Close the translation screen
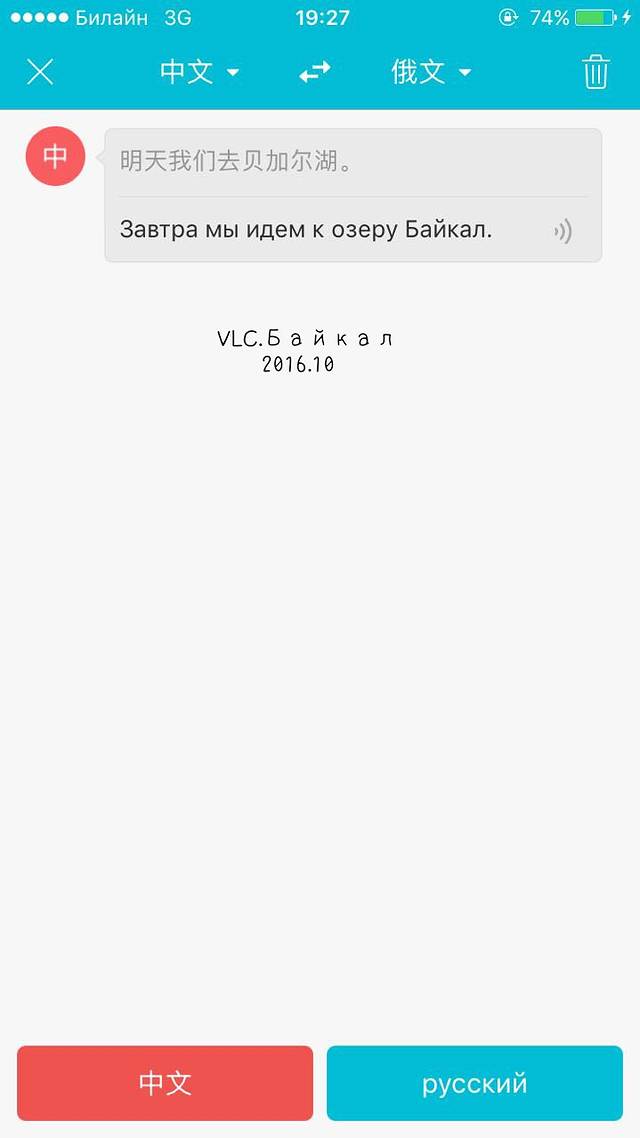Image resolution: width=640 pixels, height=1138 pixels. 40,72
